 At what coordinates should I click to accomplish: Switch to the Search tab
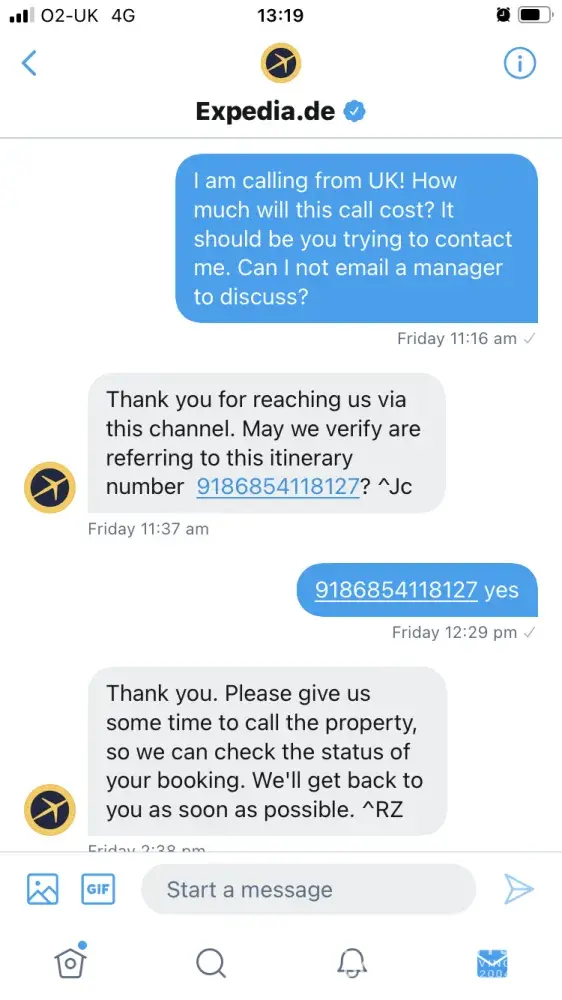click(x=211, y=963)
